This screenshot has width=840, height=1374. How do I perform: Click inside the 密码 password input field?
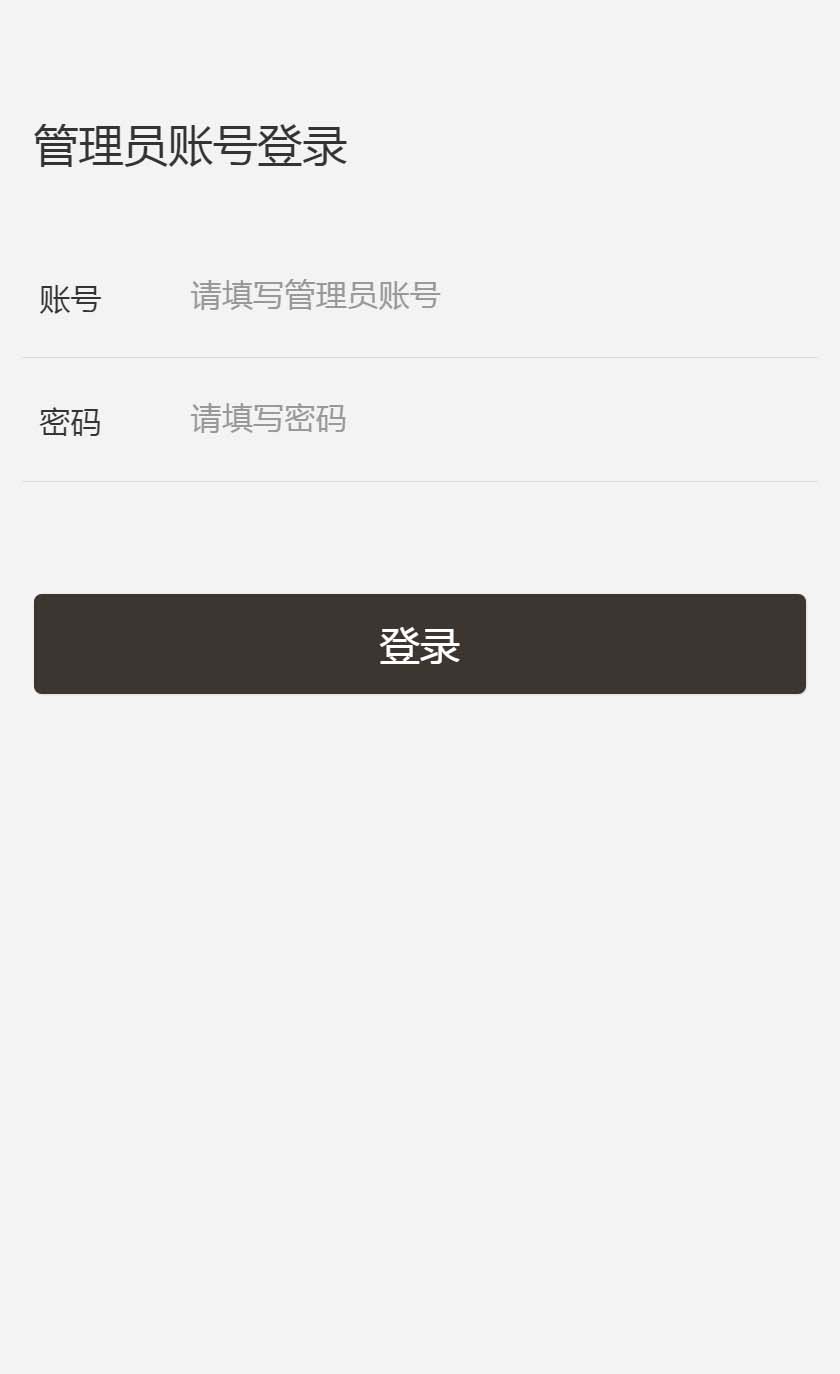coord(450,419)
